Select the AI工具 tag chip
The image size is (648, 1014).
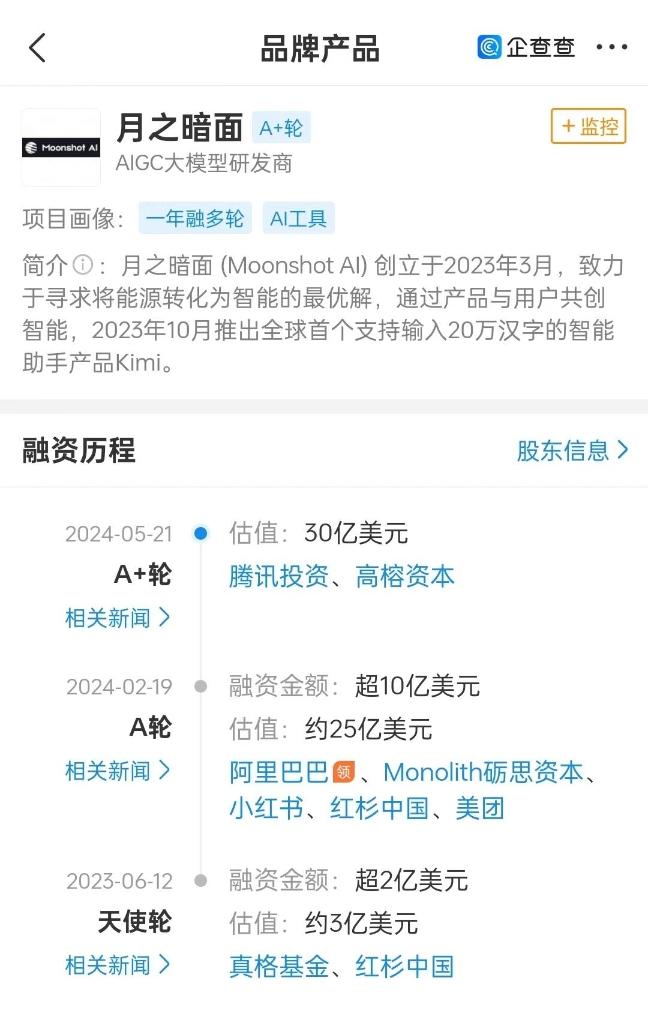point(299,218)
